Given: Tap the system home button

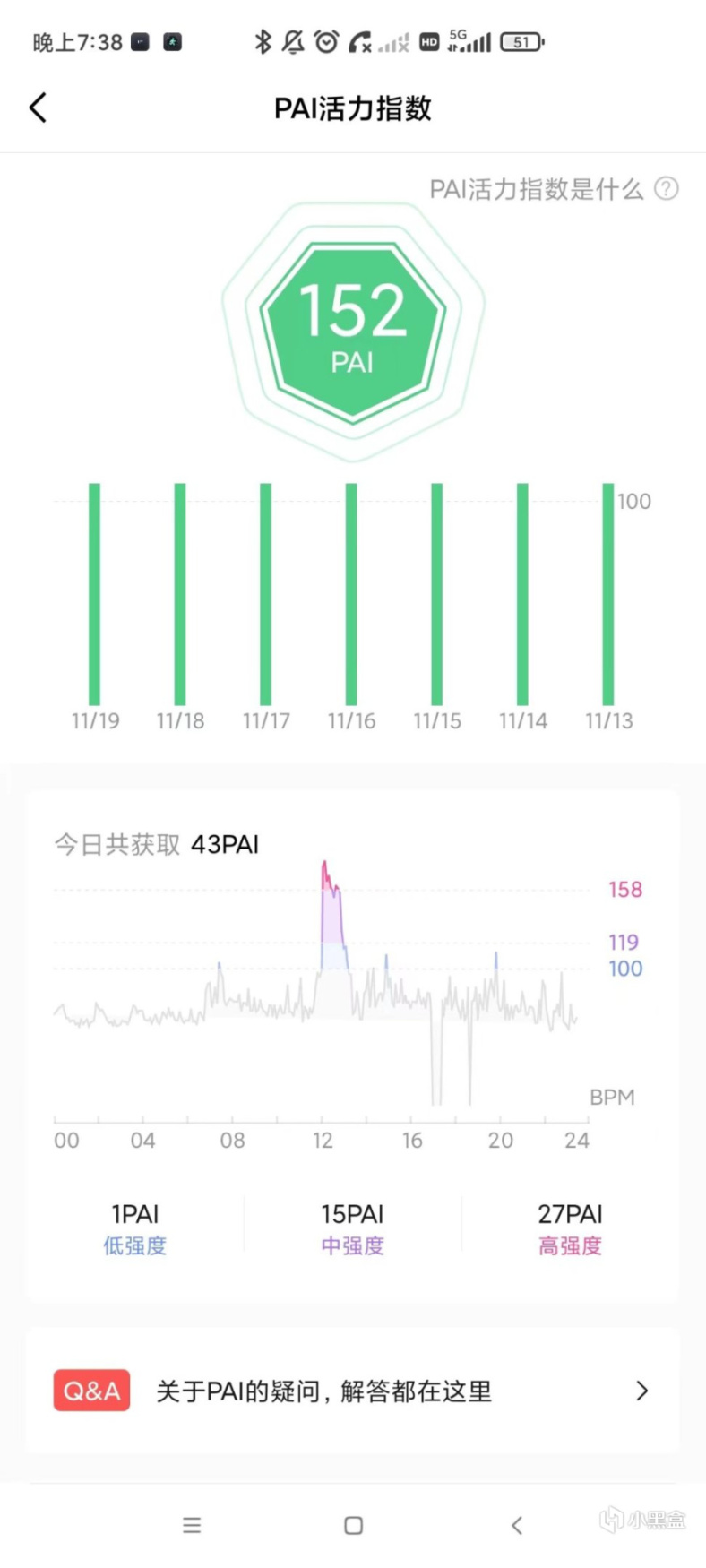Looking at the screenshot, I should coord(353,1525).
